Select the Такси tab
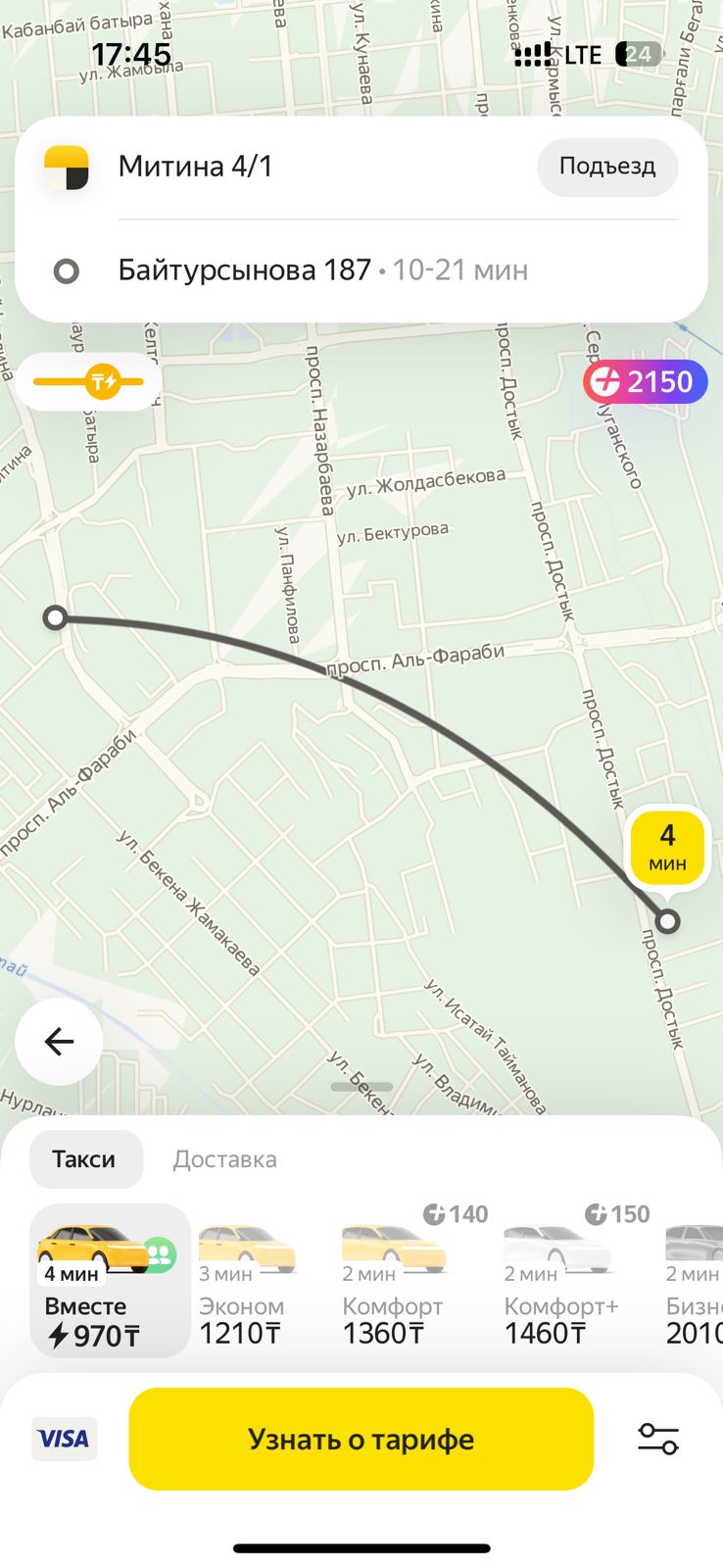The width and height of the screenshot is (723, 1568). coord(84,1159)
